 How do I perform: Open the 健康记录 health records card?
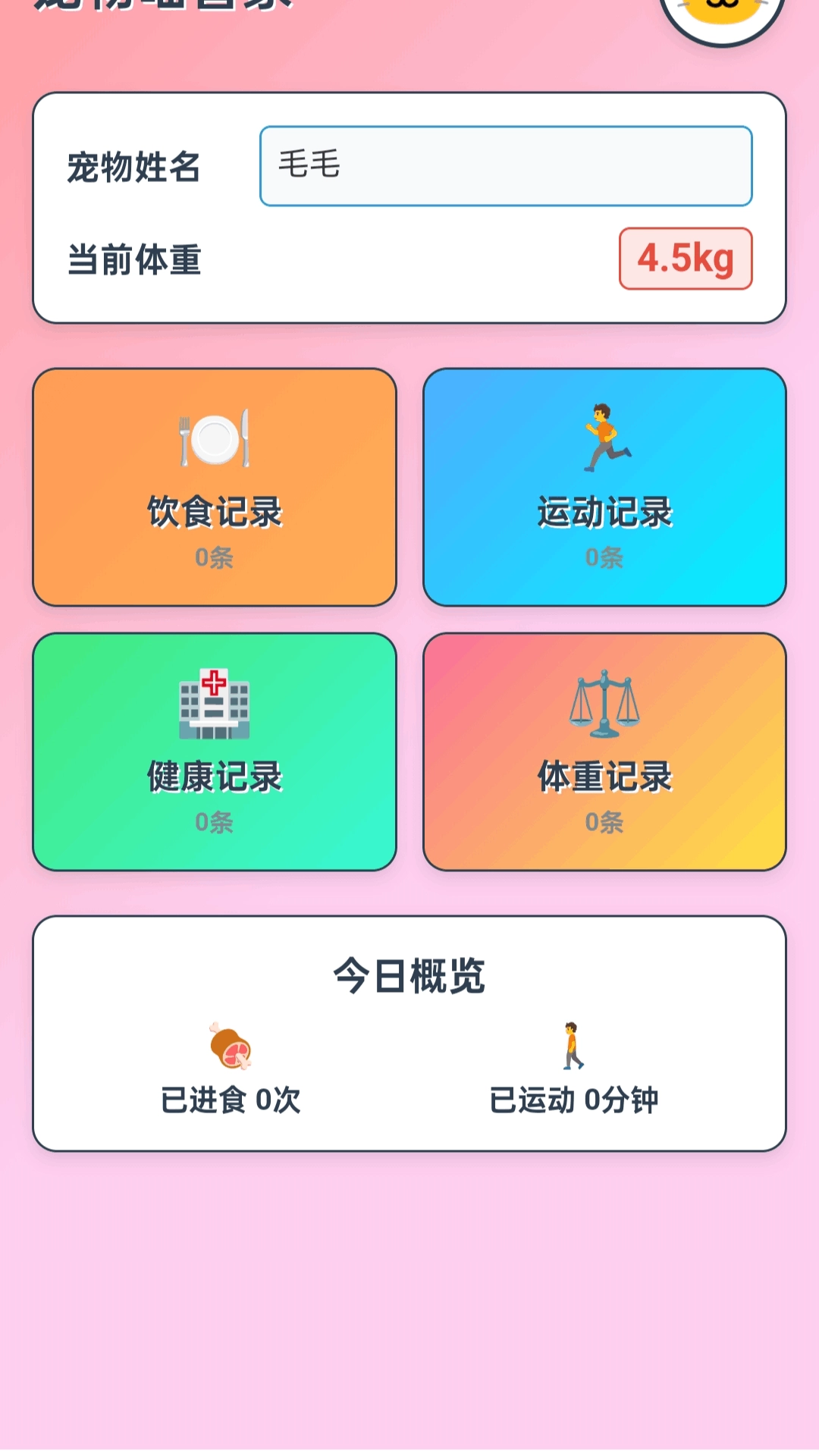tap(215, 752)
